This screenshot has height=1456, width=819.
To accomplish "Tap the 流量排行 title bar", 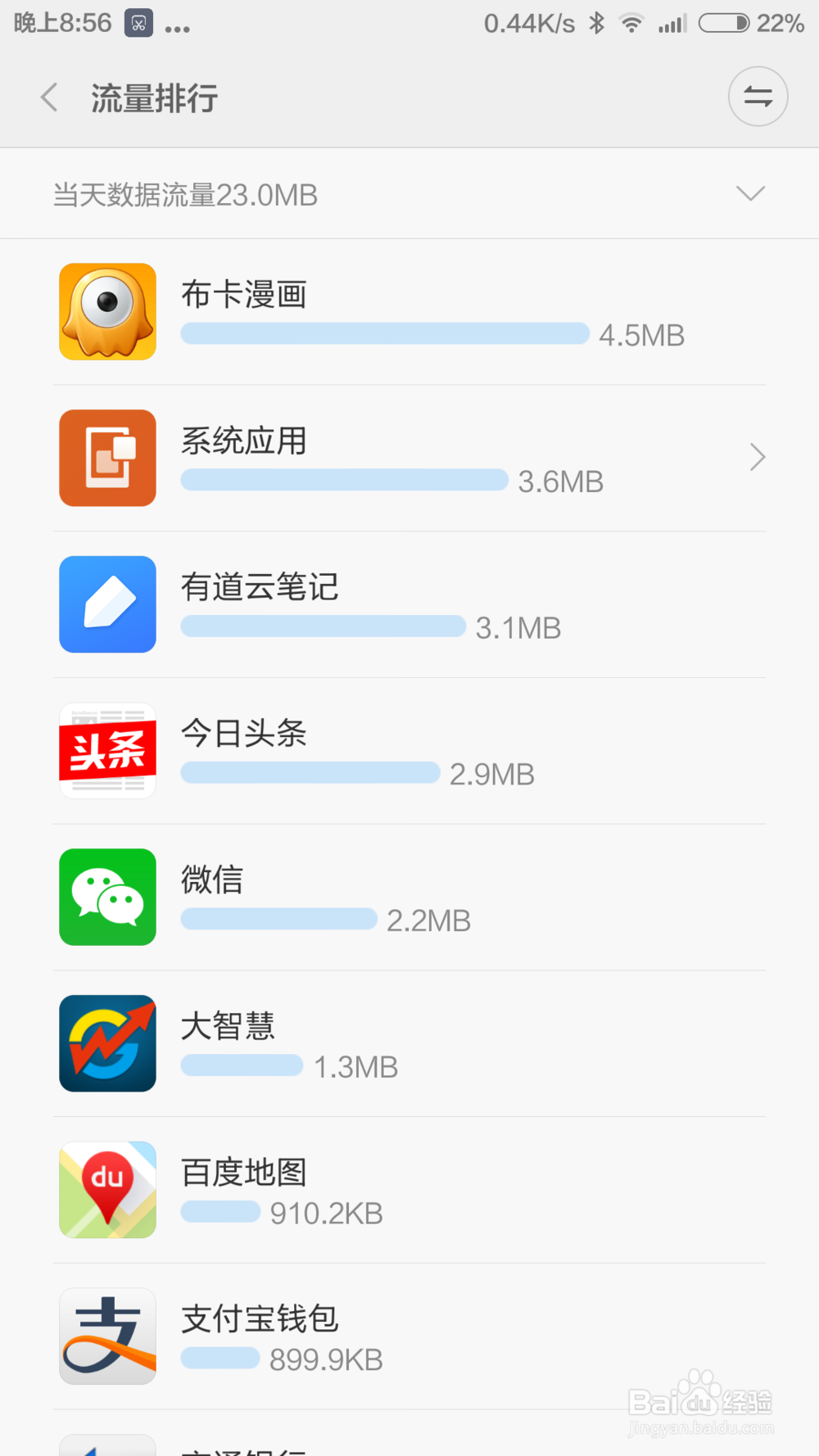I will 154,97.
